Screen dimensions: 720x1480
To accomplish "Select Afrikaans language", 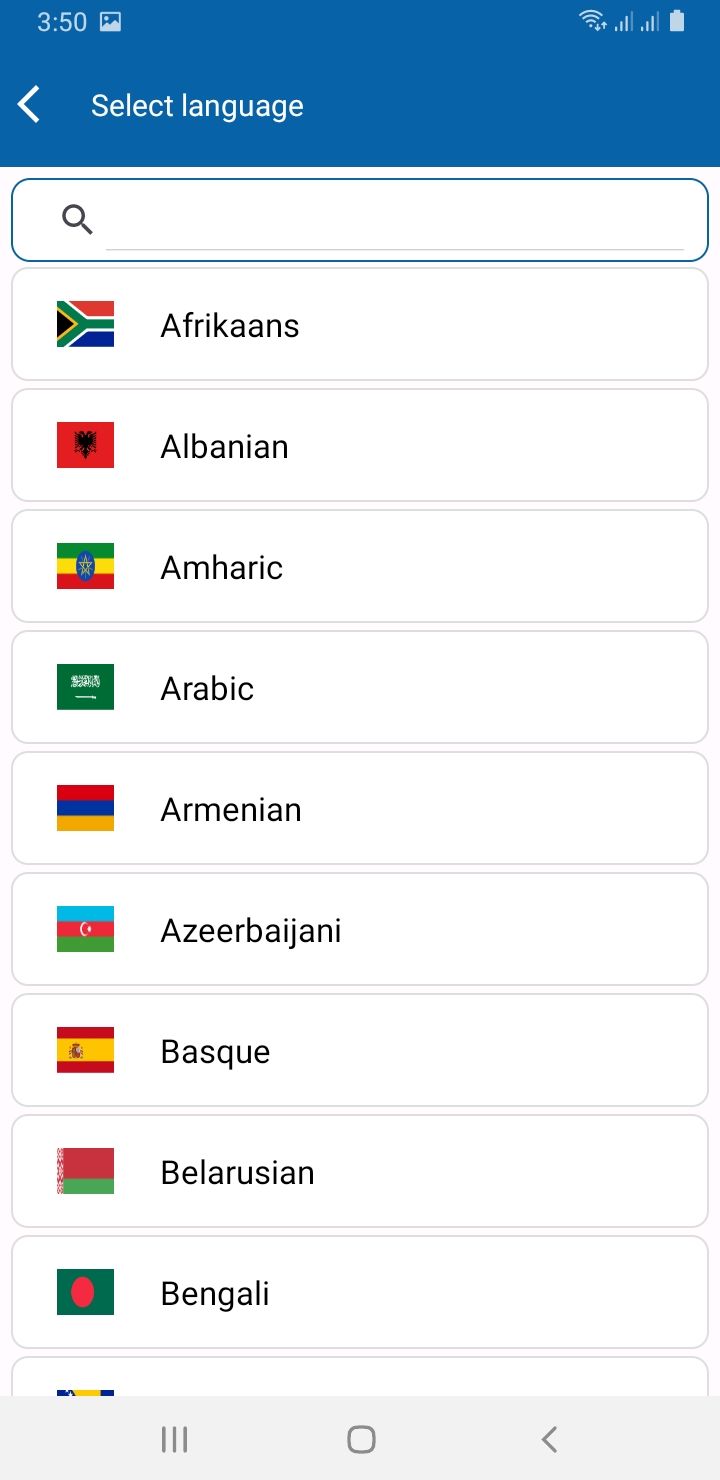I will pos(360,325).
